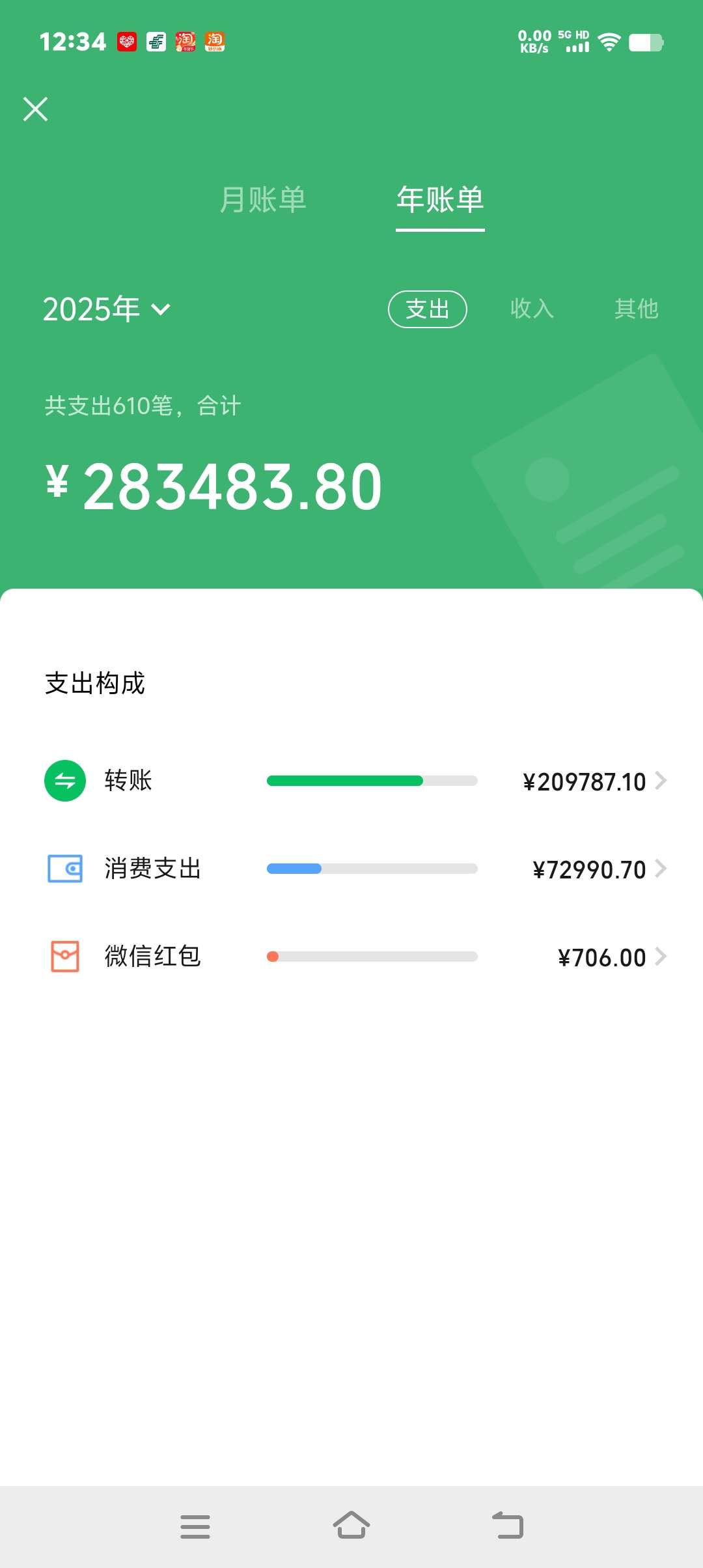Open the 2025年 year dropdown
This screenshot has height=1568, width=703.
click(107, 309)
